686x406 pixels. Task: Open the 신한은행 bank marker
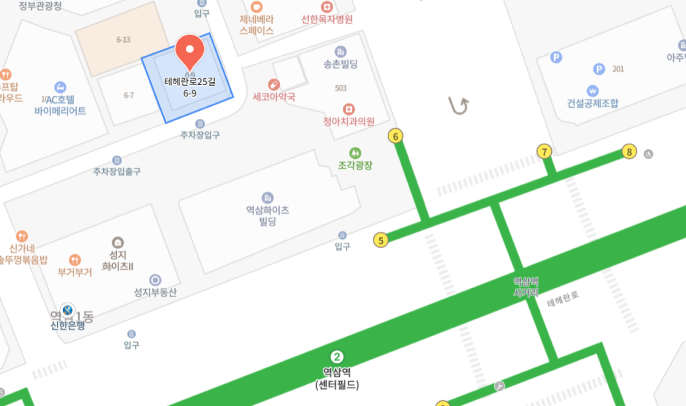tap(67, 311)
